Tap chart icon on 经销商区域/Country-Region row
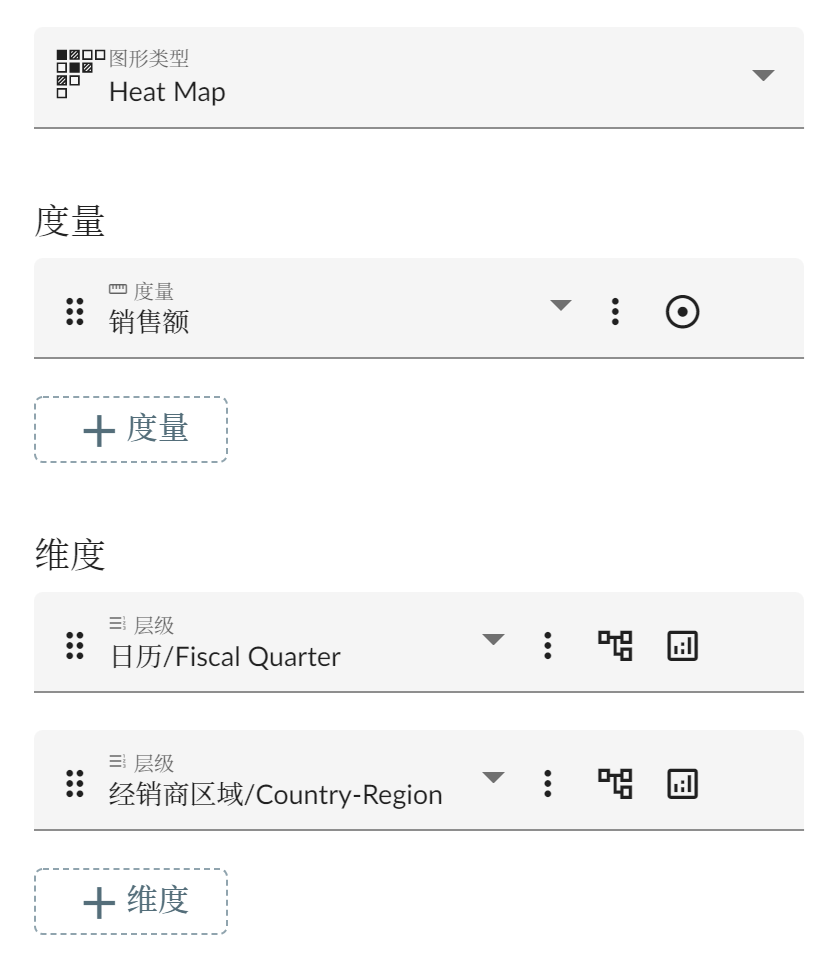The image size is (840, 963). point(682,784)
